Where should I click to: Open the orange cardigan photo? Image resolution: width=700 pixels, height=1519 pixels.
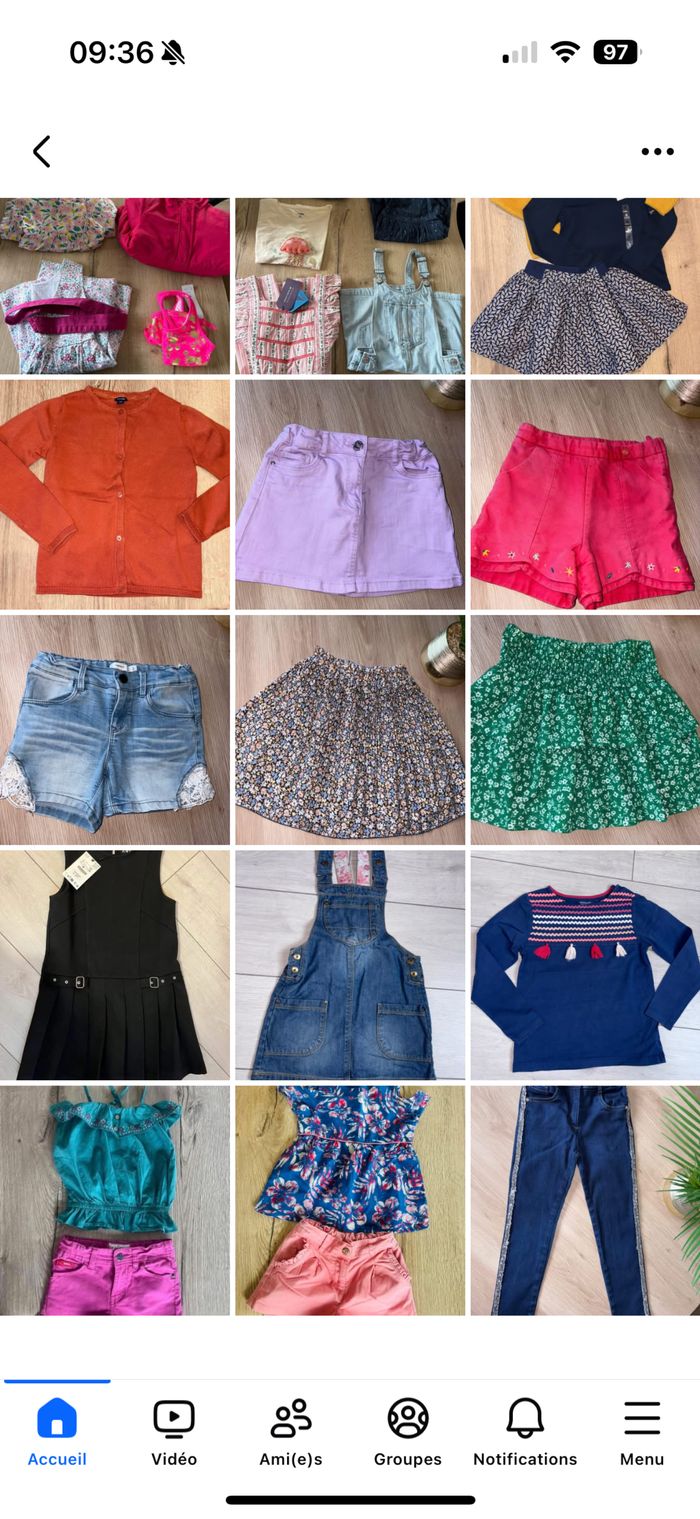click(115, 494)
